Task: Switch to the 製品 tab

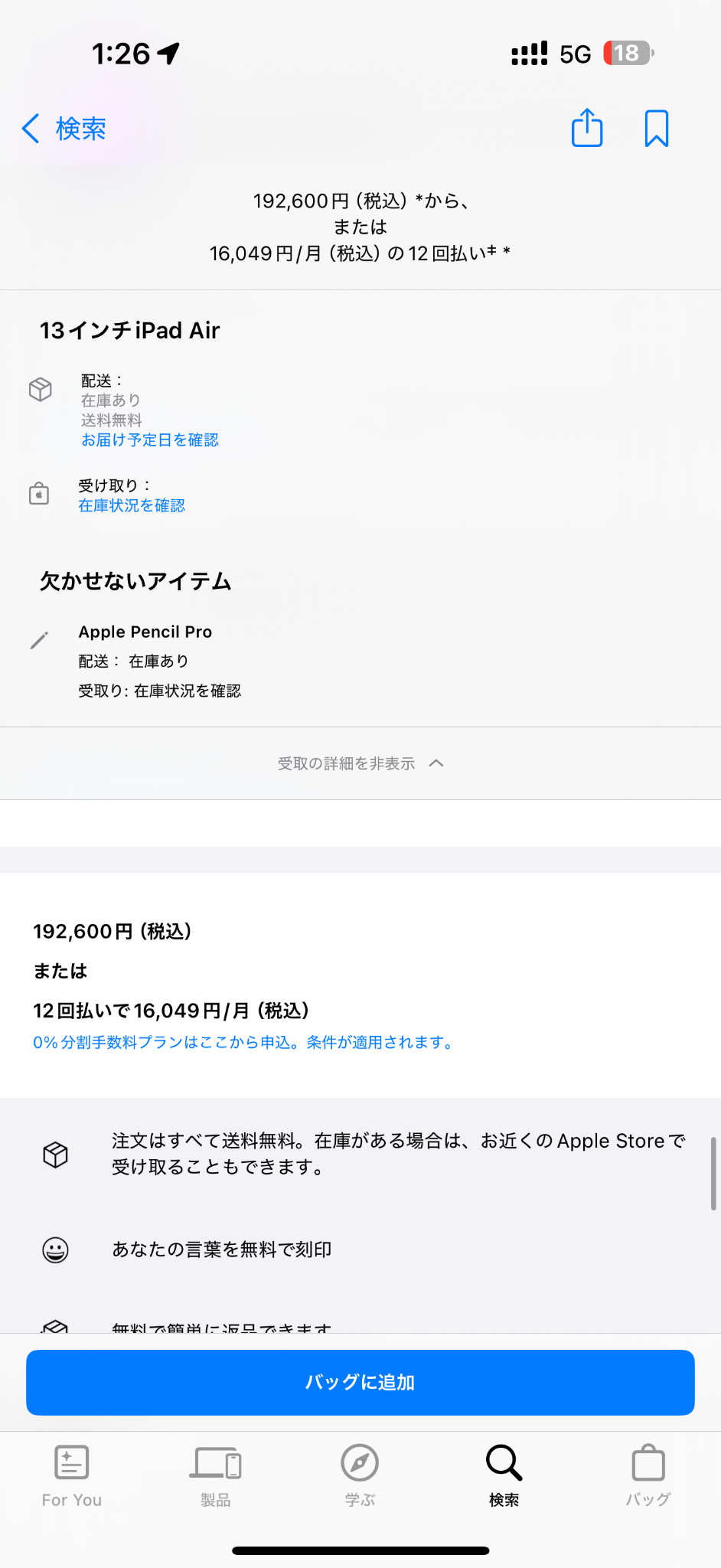Action: tap(216, 1476)
